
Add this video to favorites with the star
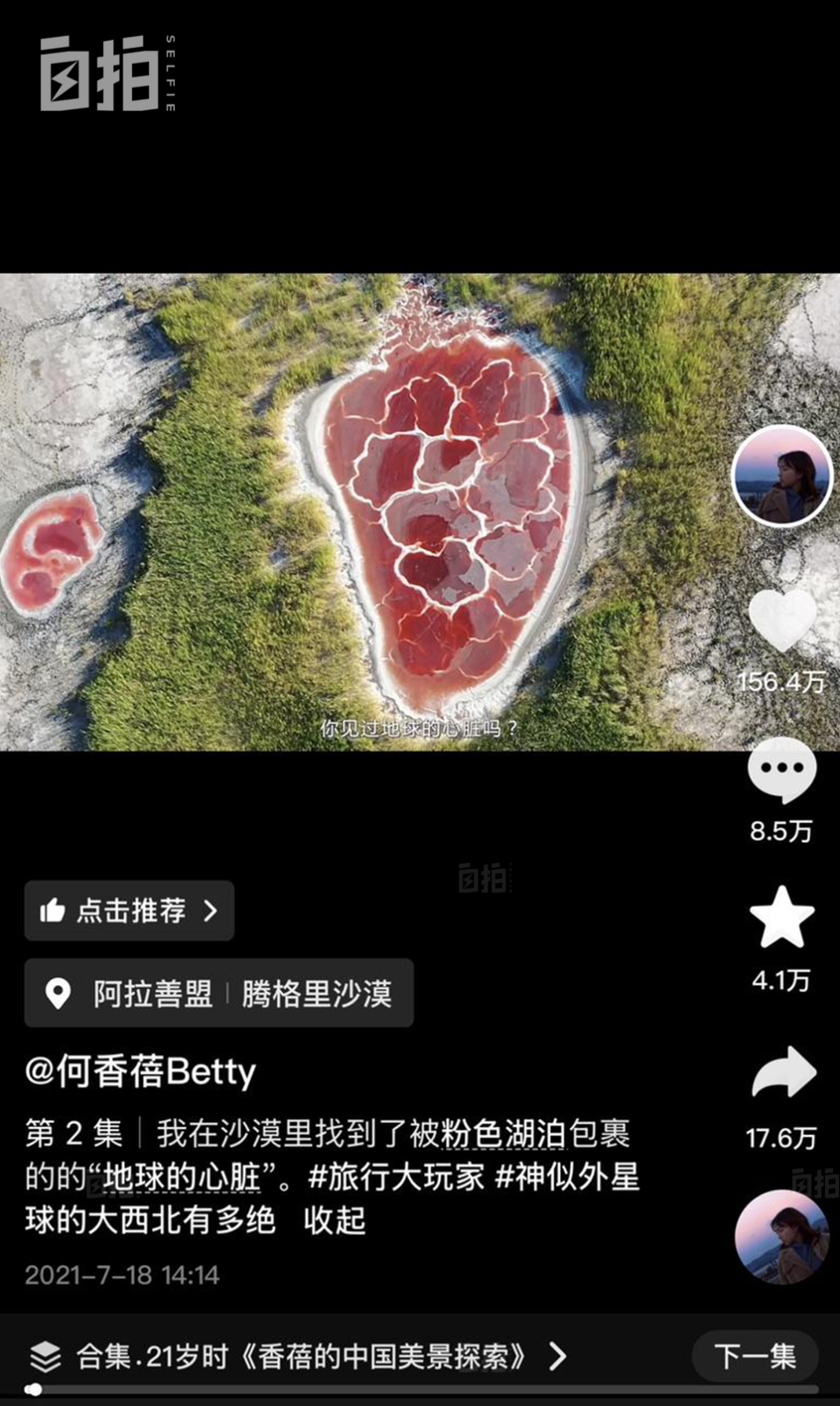click(x=782, y=917)
